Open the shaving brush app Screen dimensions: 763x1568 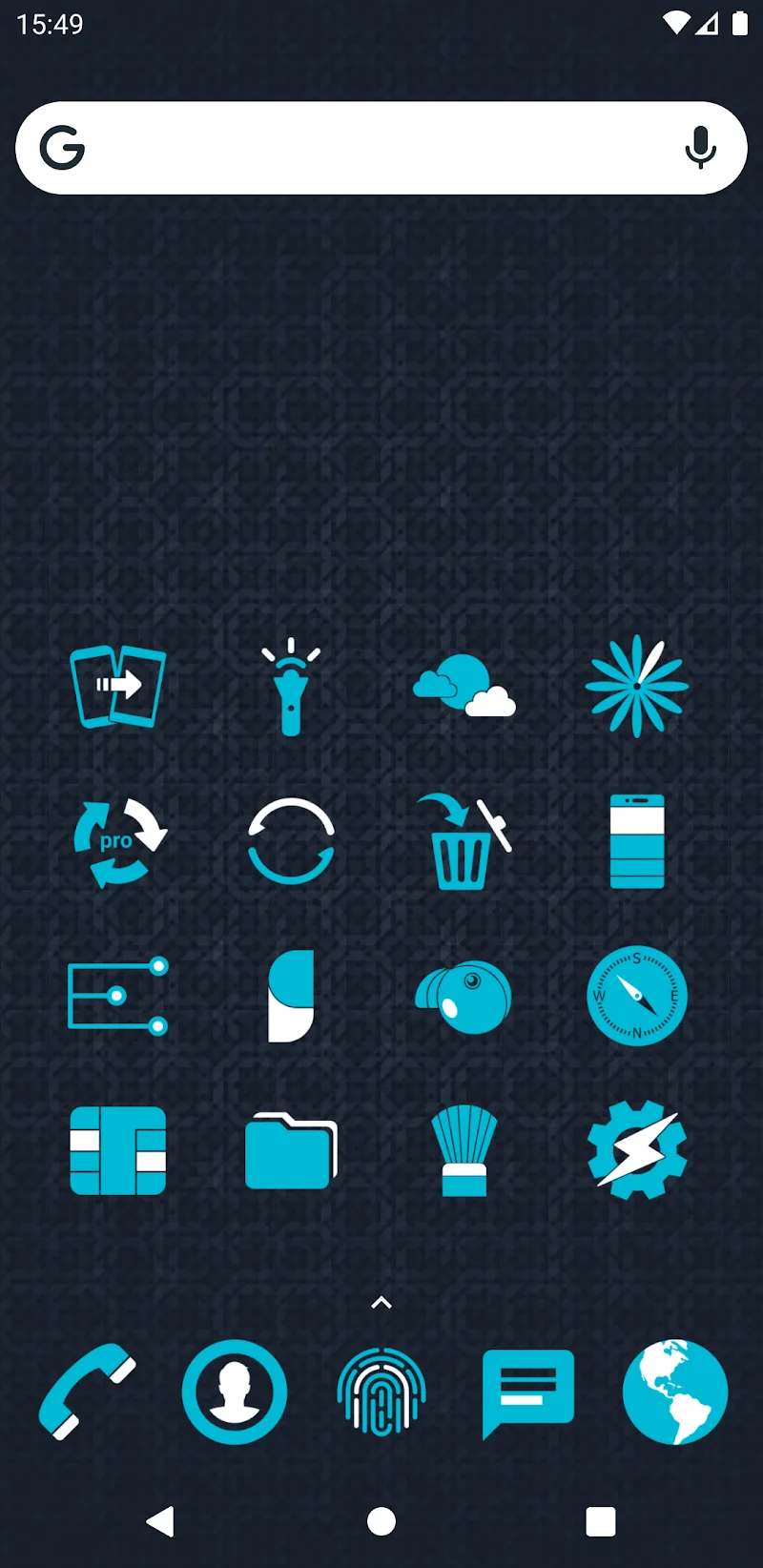point(464,1150)
